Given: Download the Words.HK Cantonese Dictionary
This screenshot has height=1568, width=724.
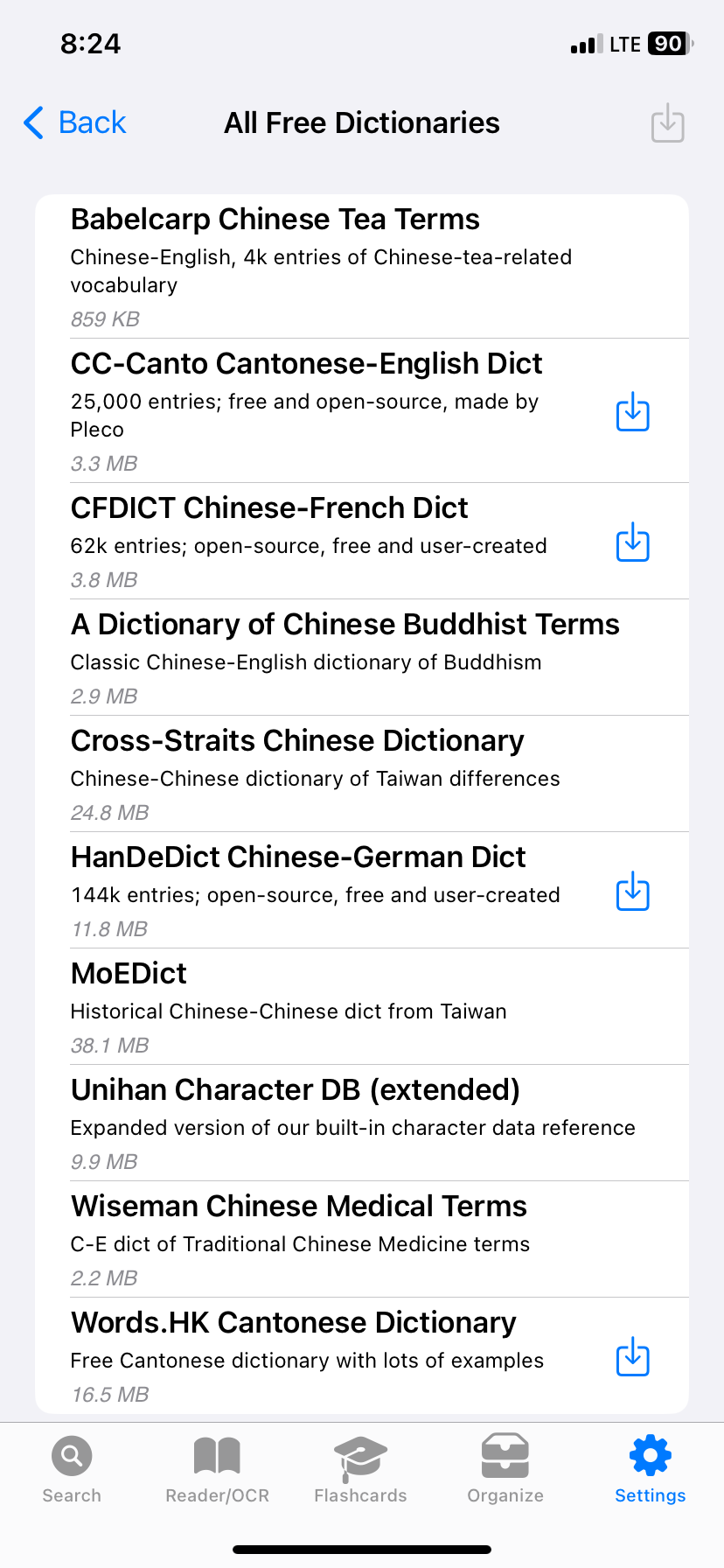Looking at the screenshot, I should click(x=632, y=1357).
